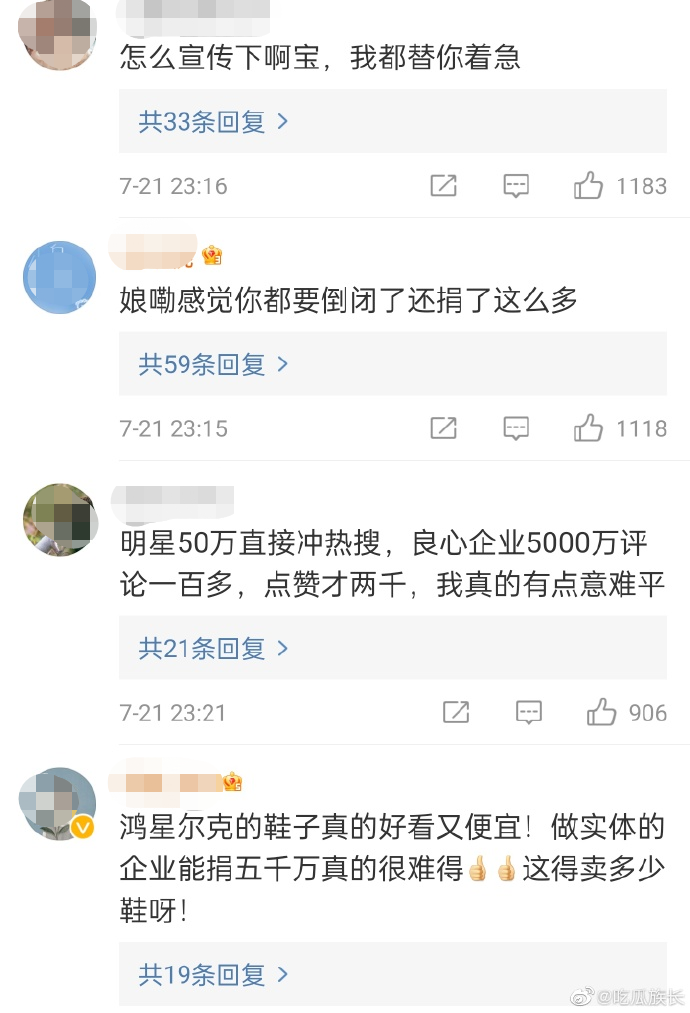Expand the 共21条回复 replies

213,649
